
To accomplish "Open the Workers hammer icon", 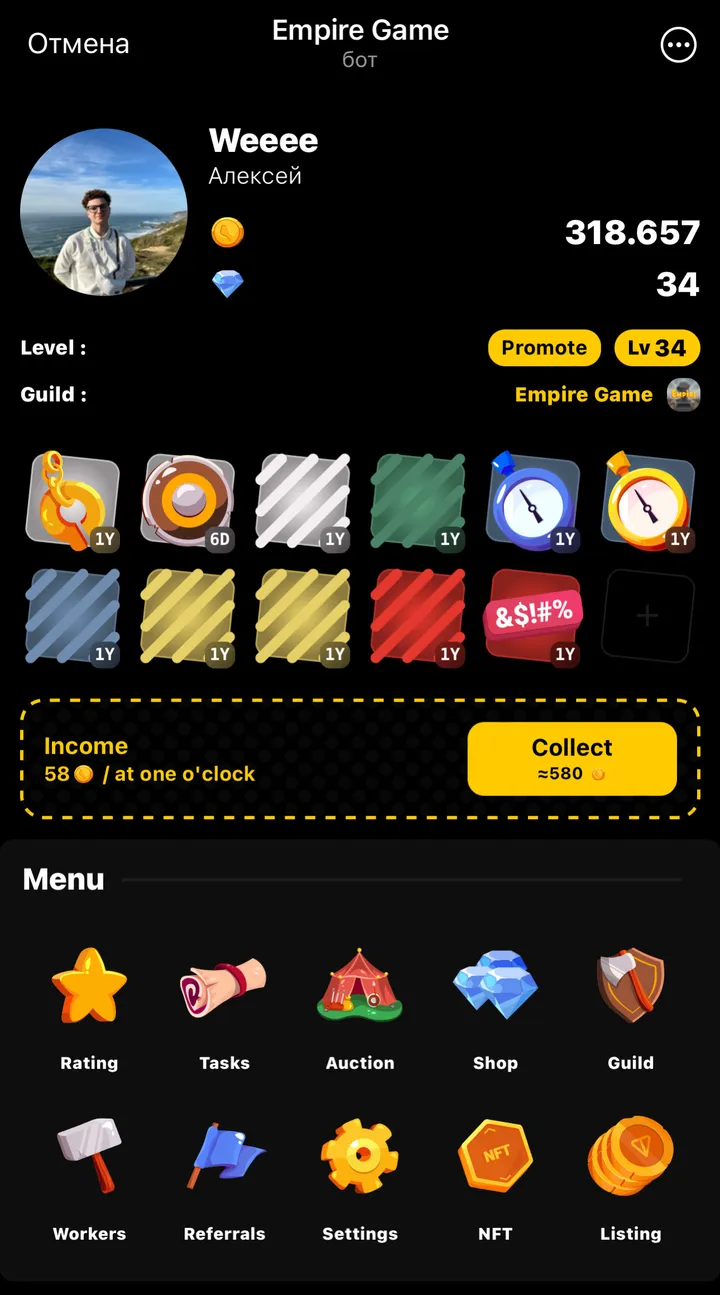I will pos(89,1158).
